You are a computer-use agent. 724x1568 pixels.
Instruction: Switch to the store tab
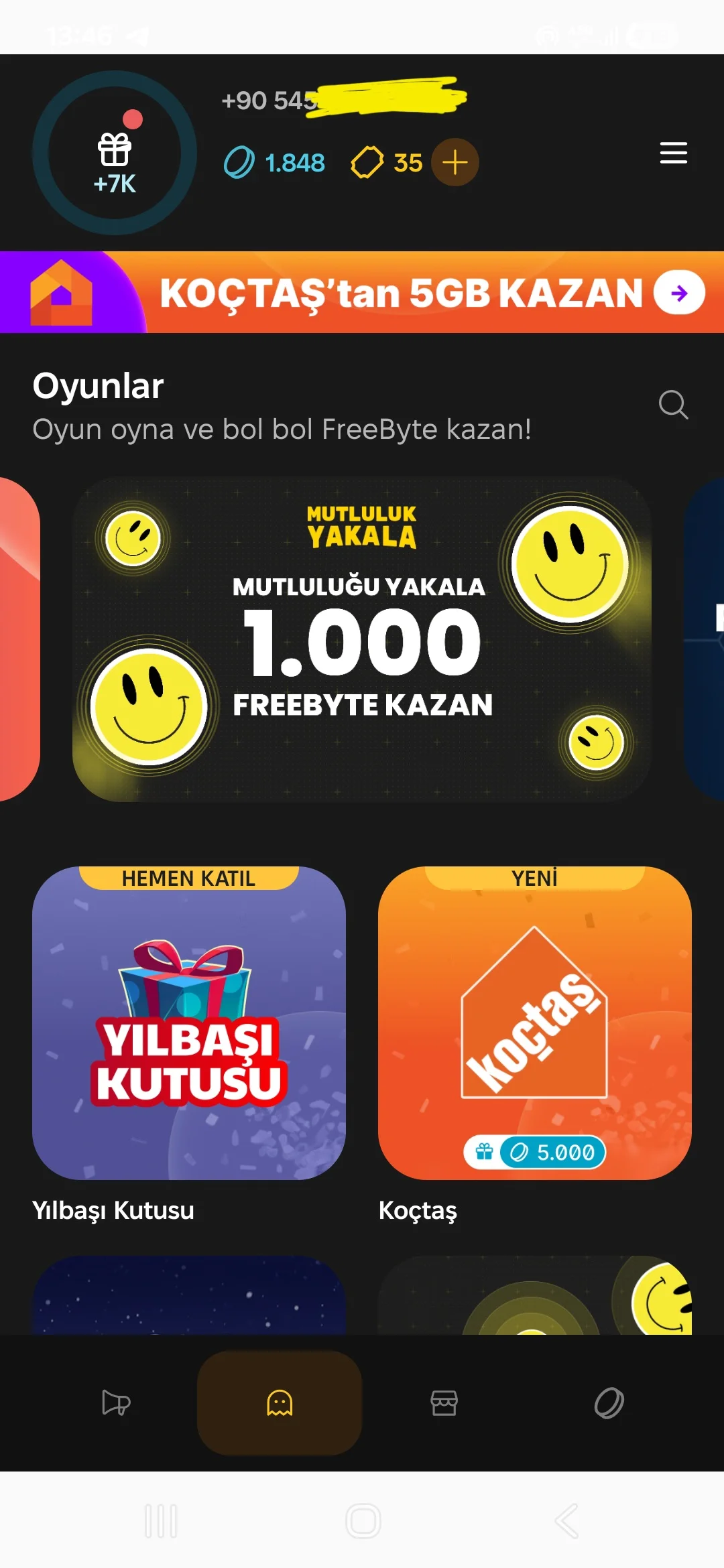[x=444, y=1402]
